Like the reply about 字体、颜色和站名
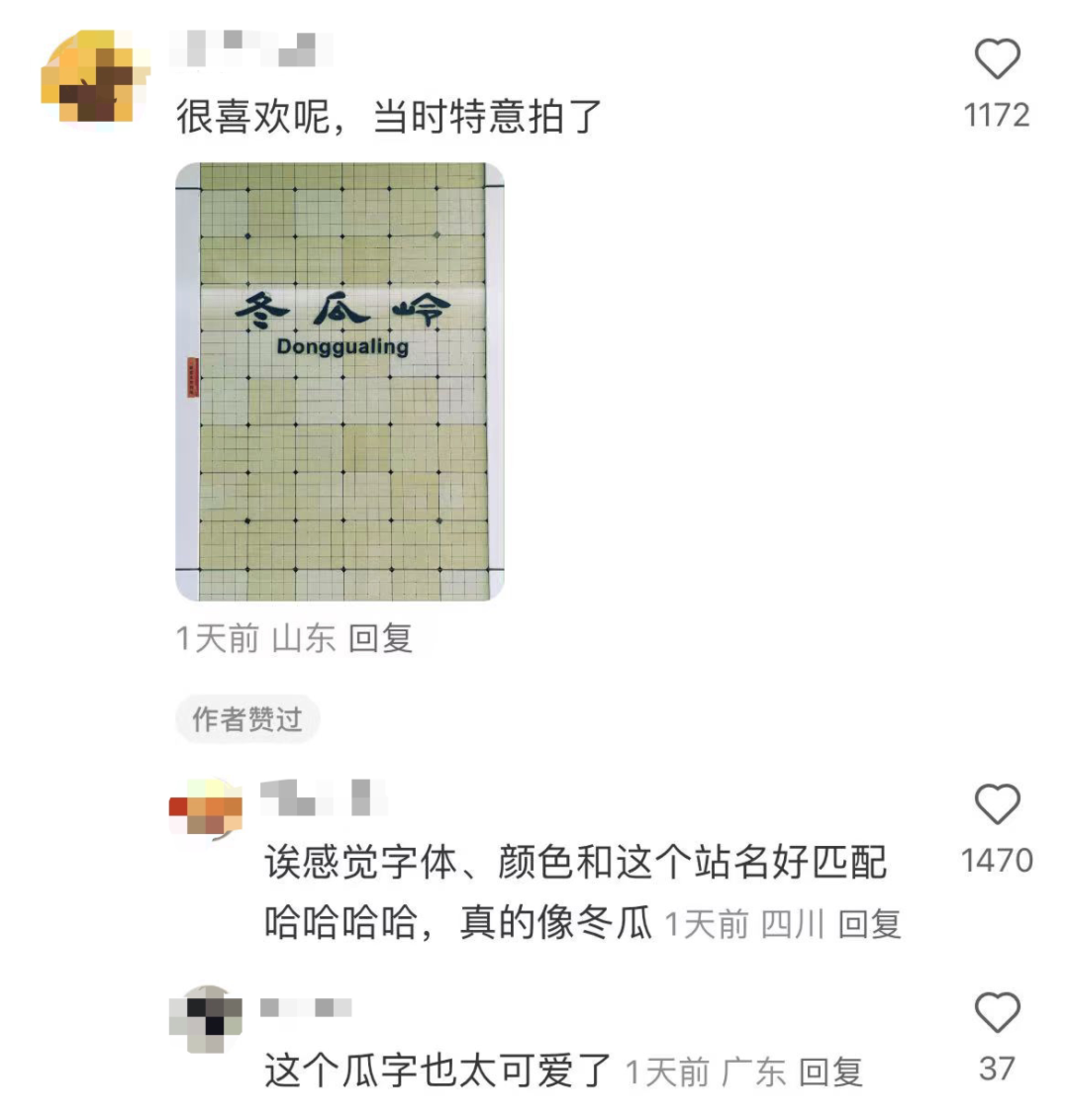 [x=997, y=805]
